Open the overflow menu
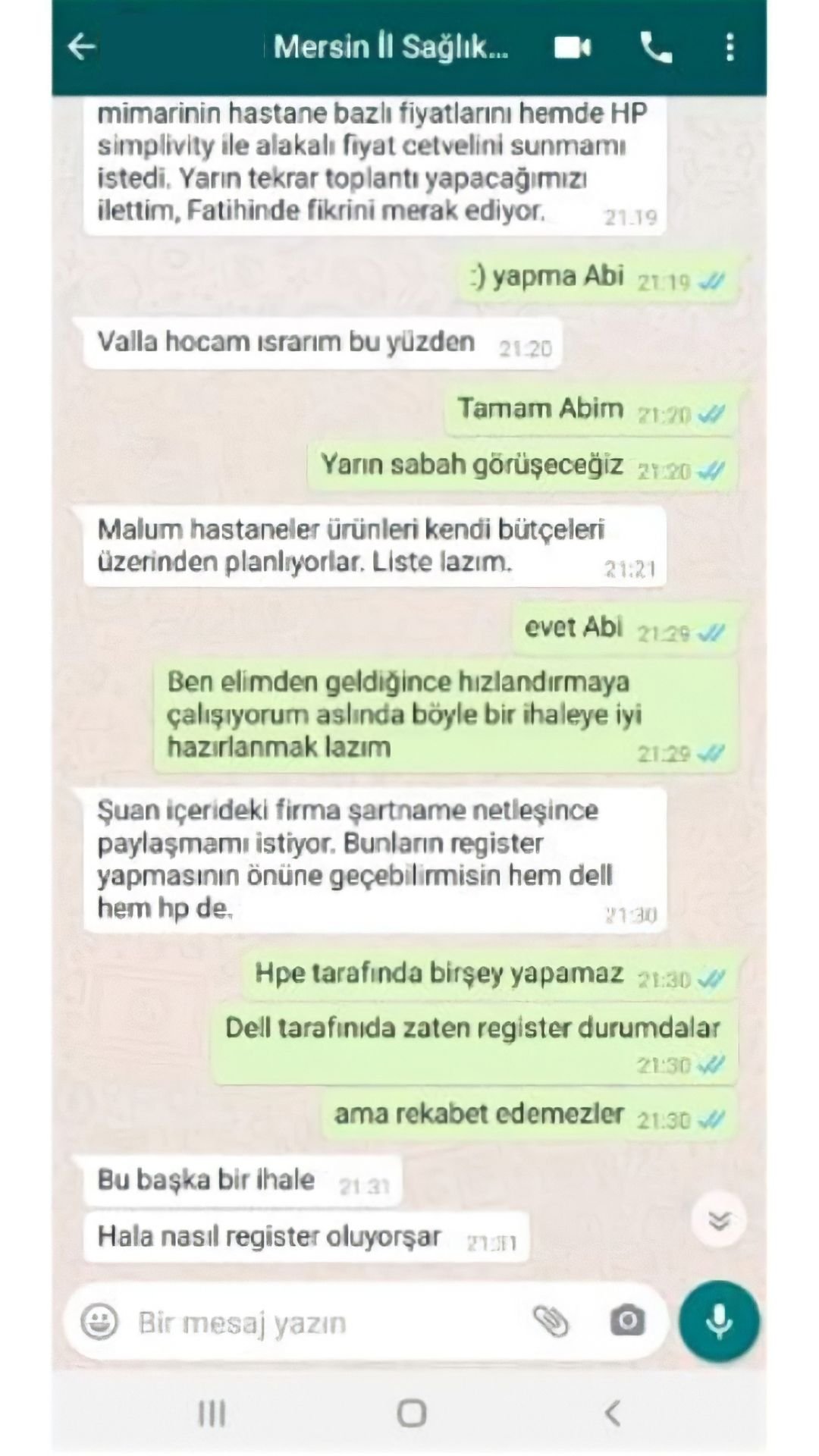The image size is (819, 1456). pyautogui.click(x=730, y=48)
